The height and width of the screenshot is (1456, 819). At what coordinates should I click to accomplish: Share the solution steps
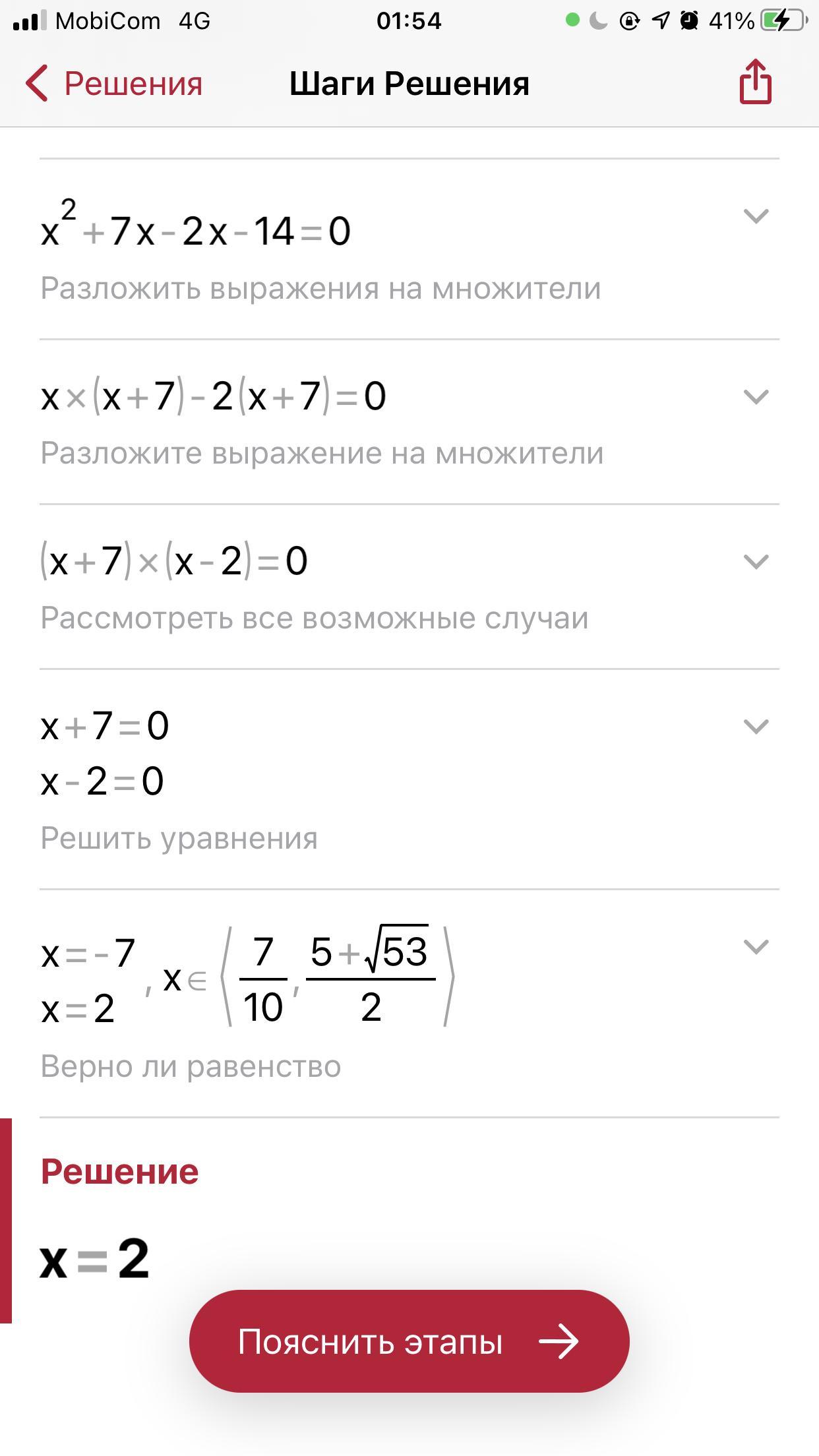755,82
